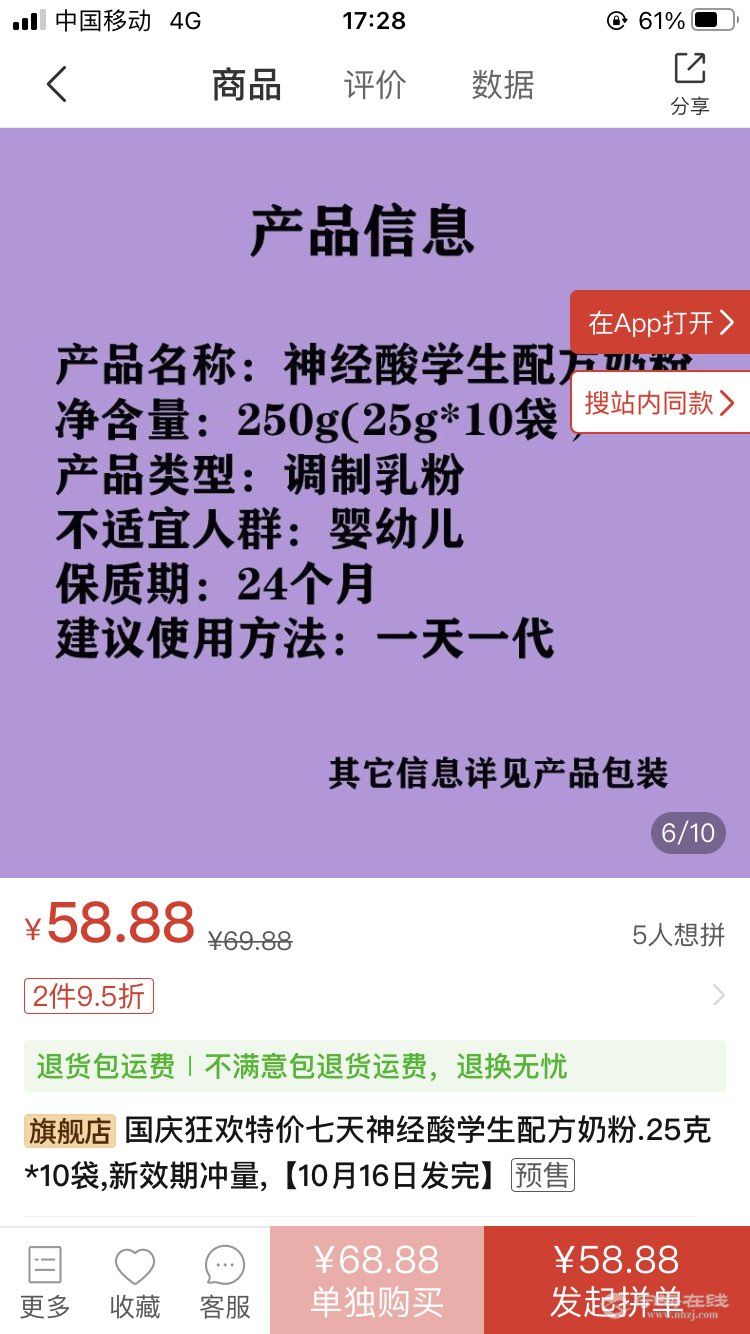Open the 更多 menu

(x=45, y=1281)
